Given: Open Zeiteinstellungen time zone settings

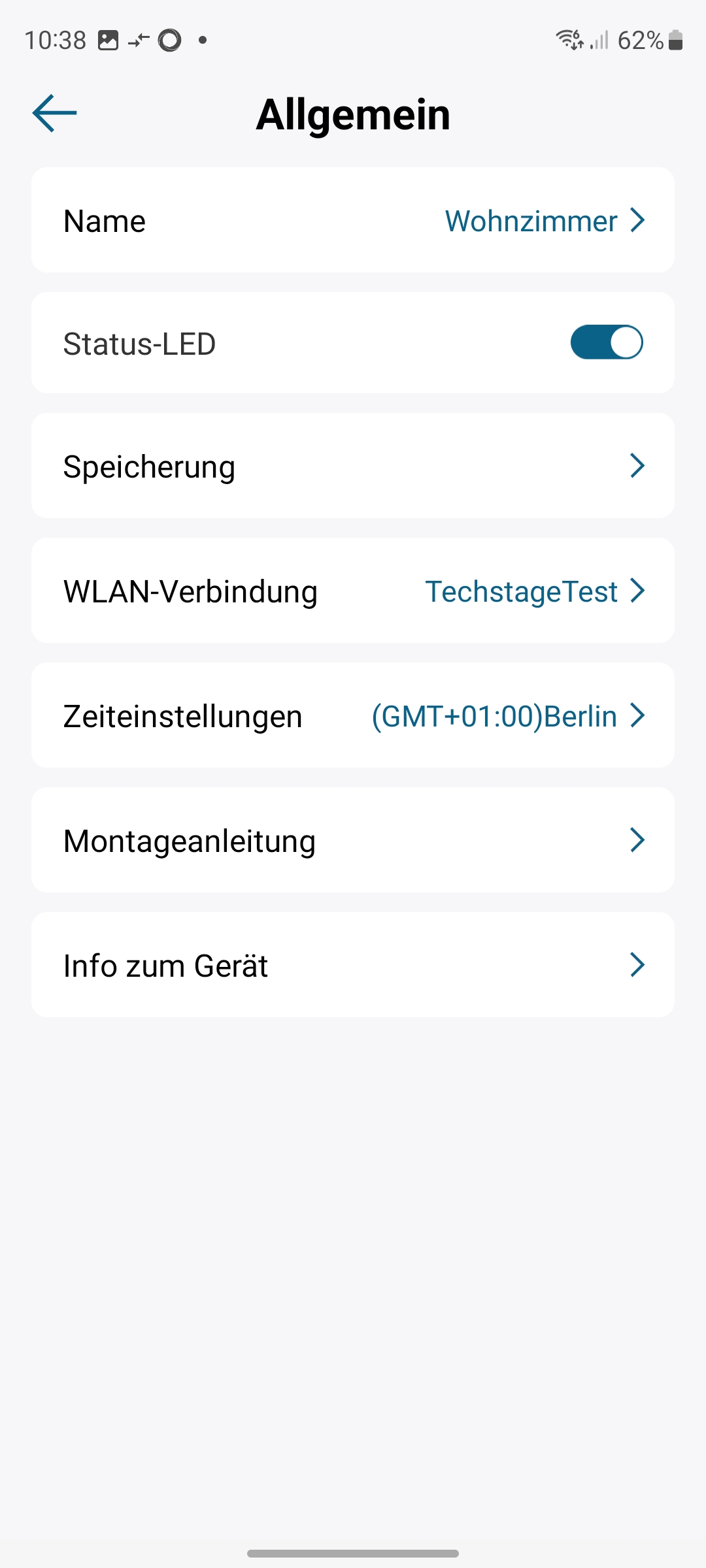Looking at the screenshot, I should [353, 715].
